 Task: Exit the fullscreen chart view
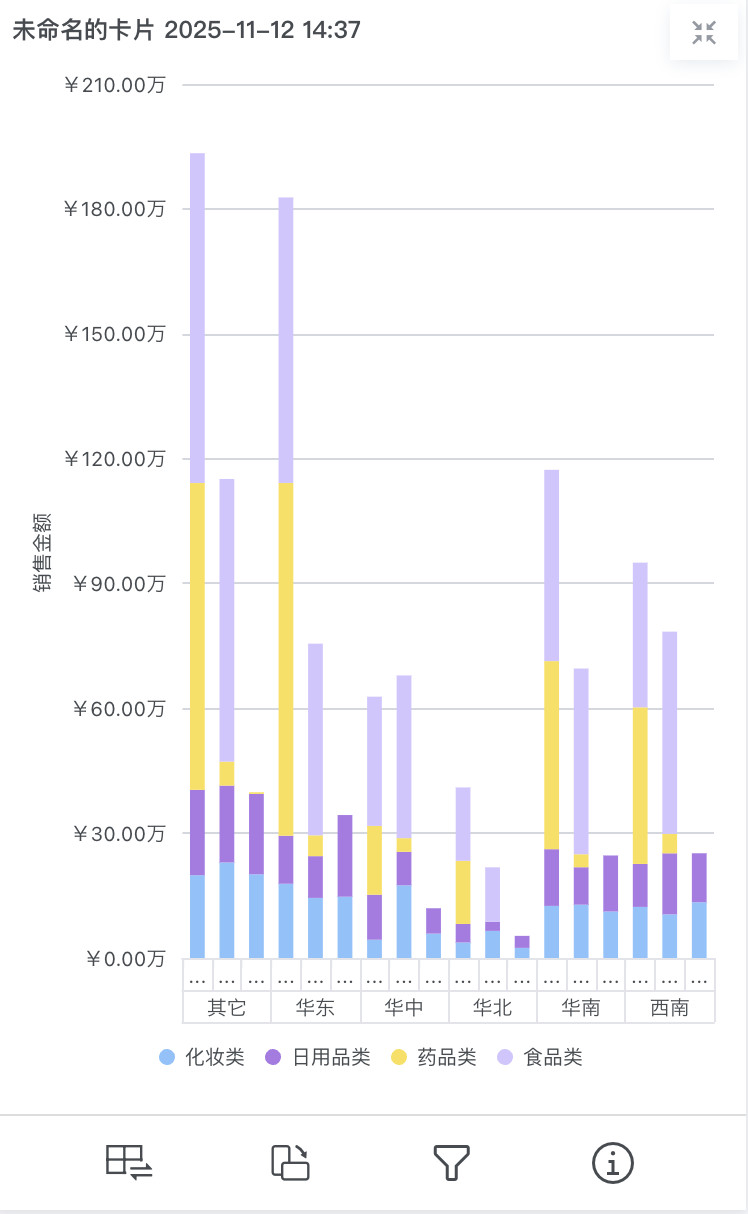(704, 32)
